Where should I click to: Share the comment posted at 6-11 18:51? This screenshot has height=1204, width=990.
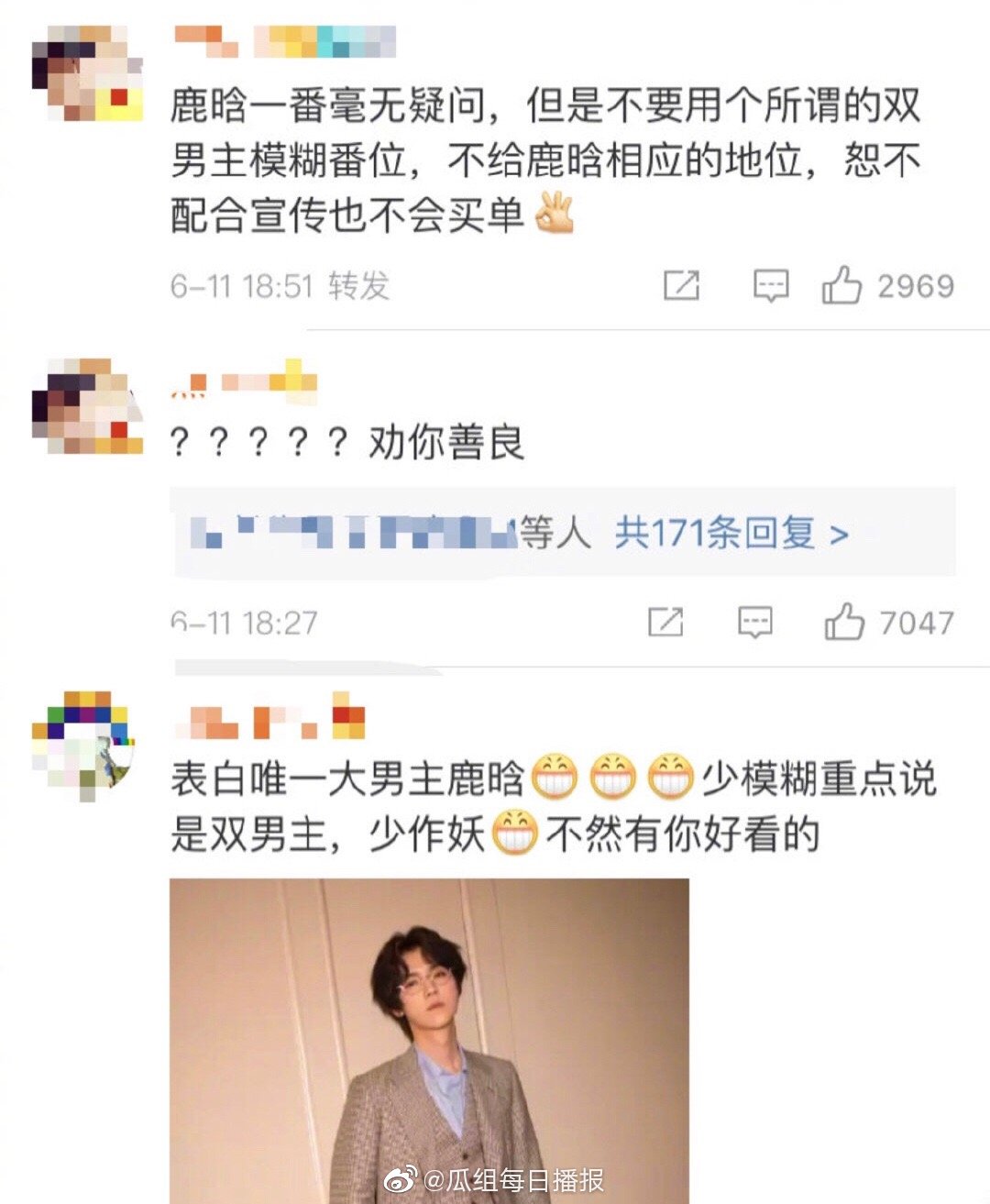(x=681, y=285)
